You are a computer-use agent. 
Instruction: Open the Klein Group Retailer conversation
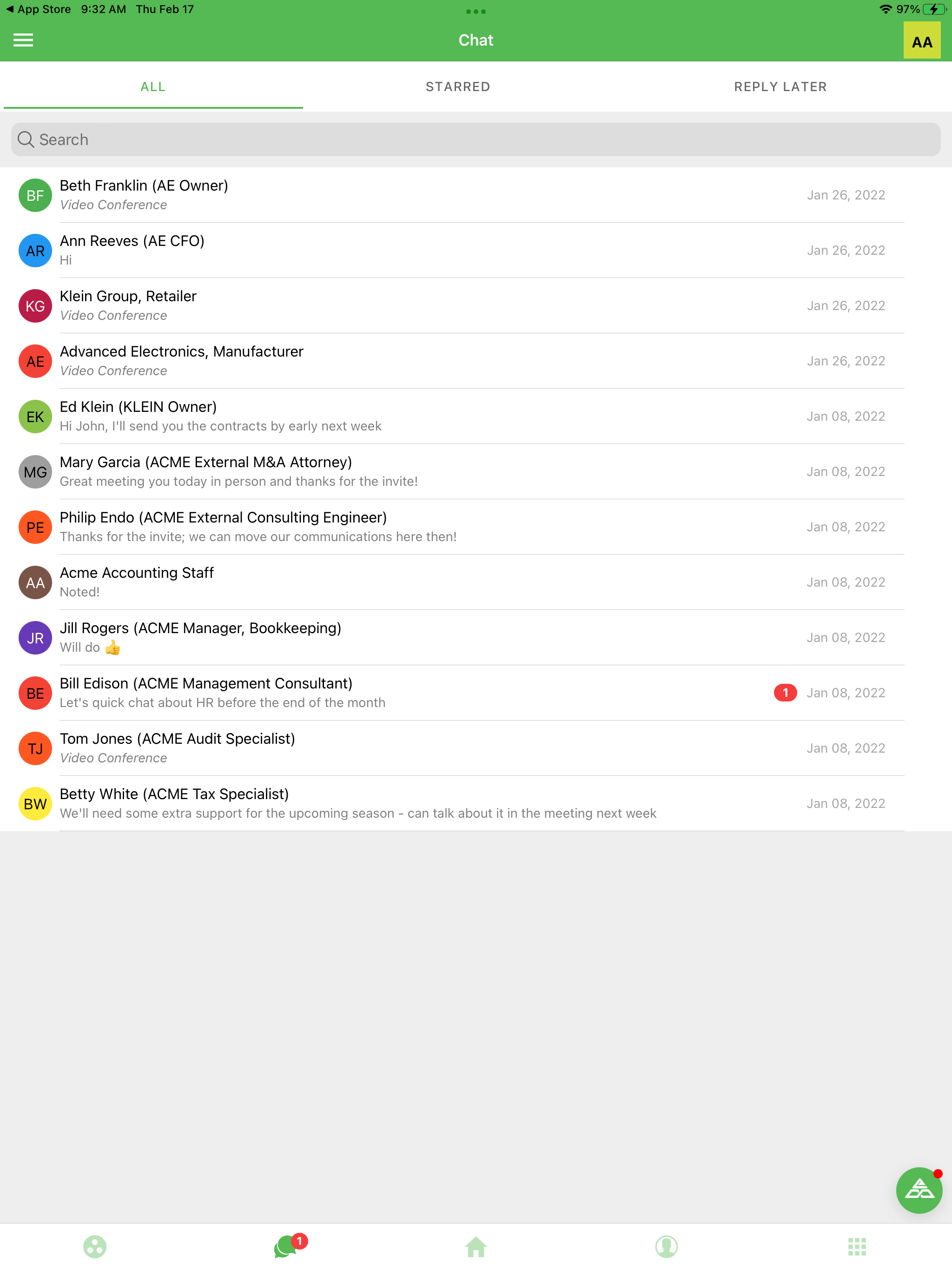[402, 305]
